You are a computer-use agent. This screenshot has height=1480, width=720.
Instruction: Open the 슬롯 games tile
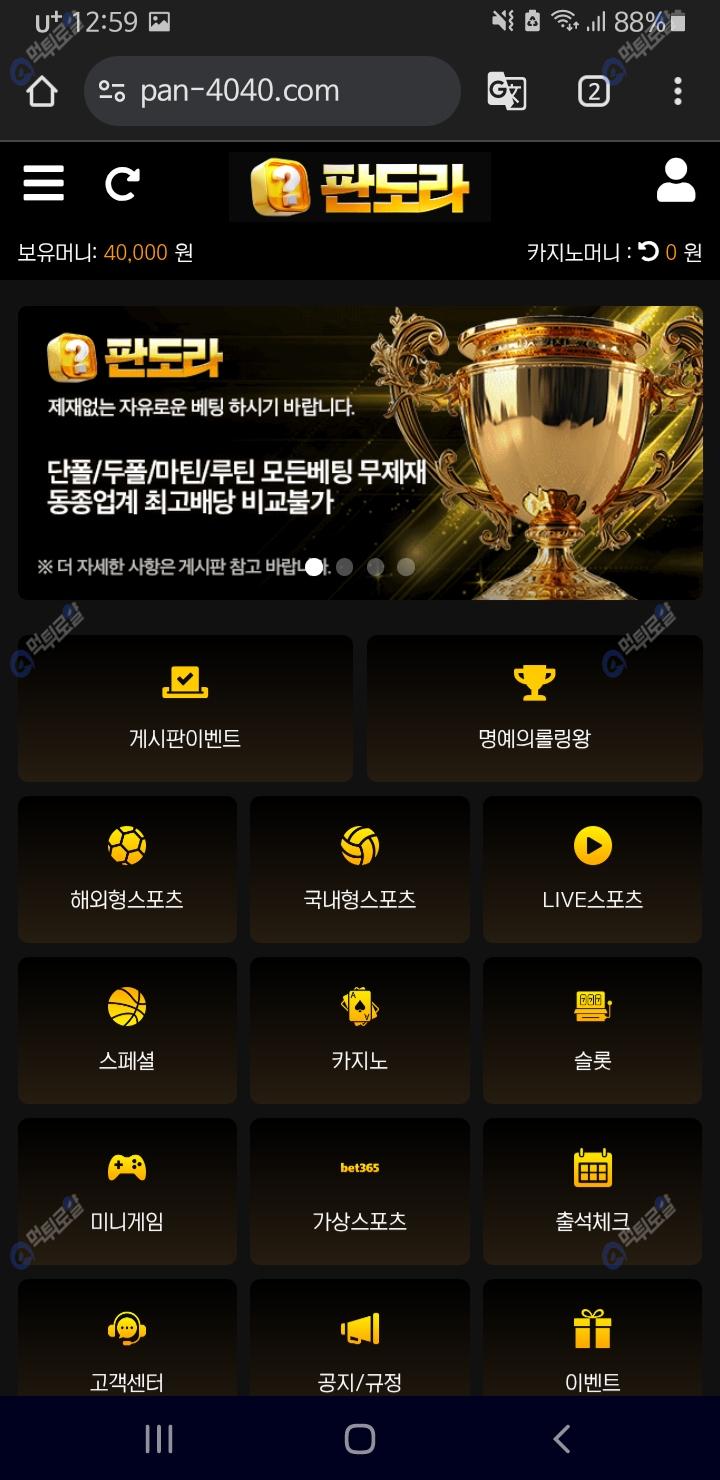click(592, 1030)
